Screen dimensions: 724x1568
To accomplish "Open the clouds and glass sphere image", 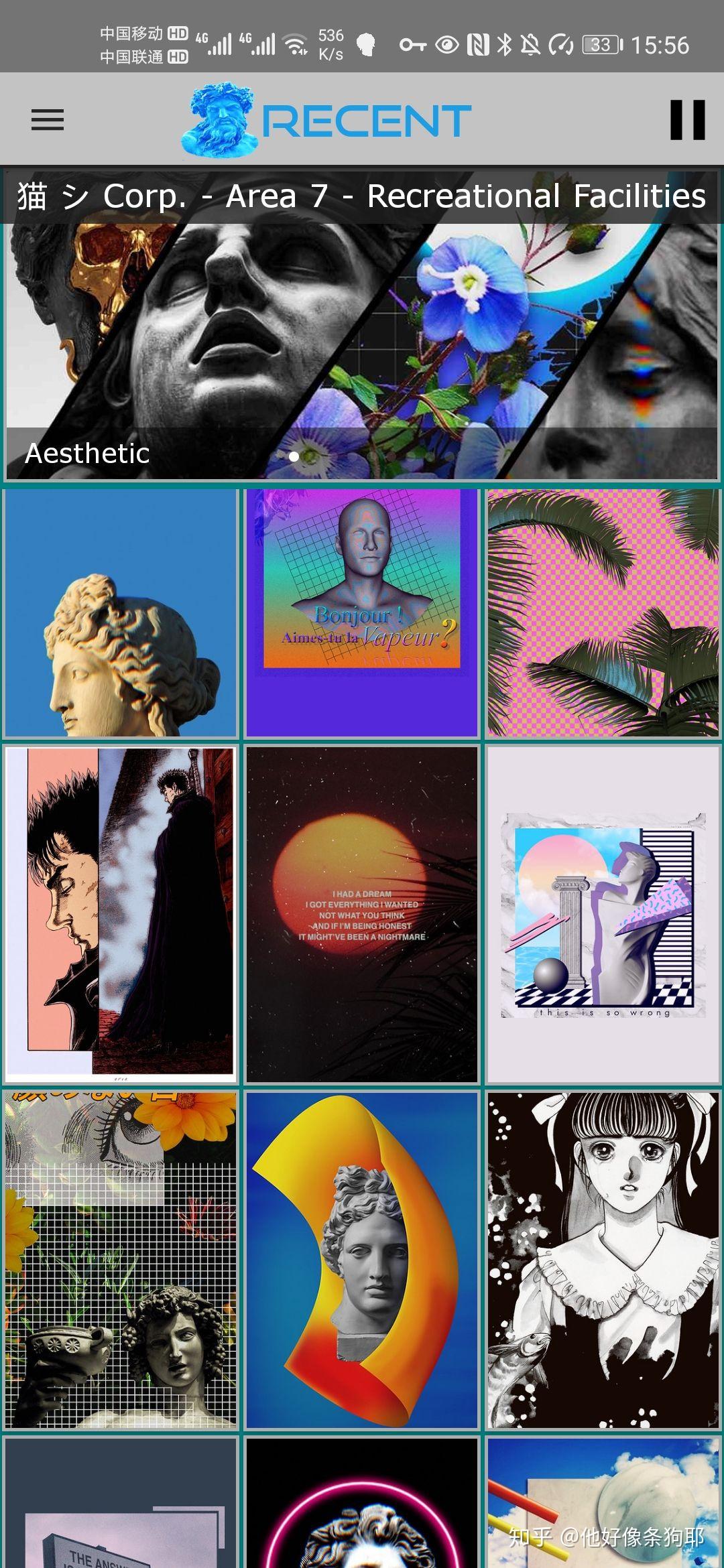I will point(603,1494).
